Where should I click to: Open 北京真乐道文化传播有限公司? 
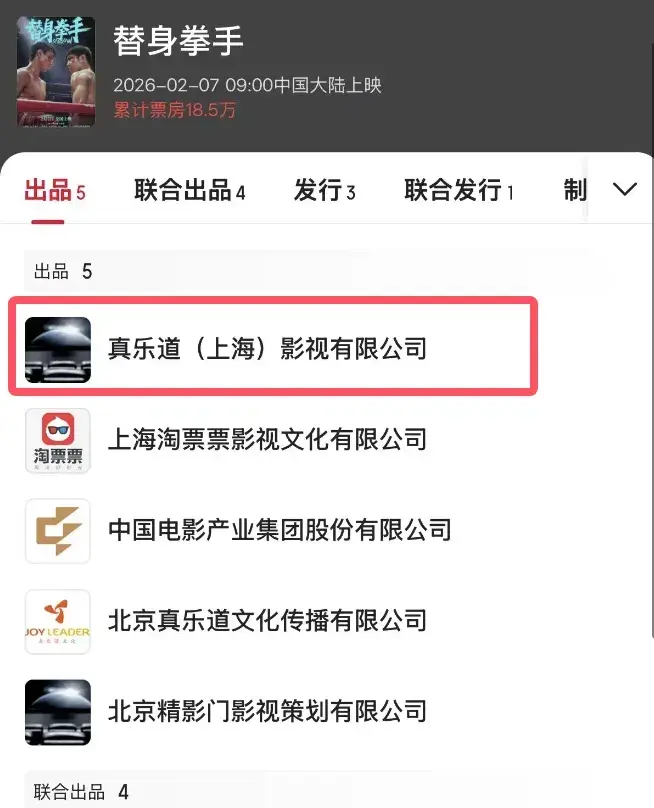click(x=267, y=620)
